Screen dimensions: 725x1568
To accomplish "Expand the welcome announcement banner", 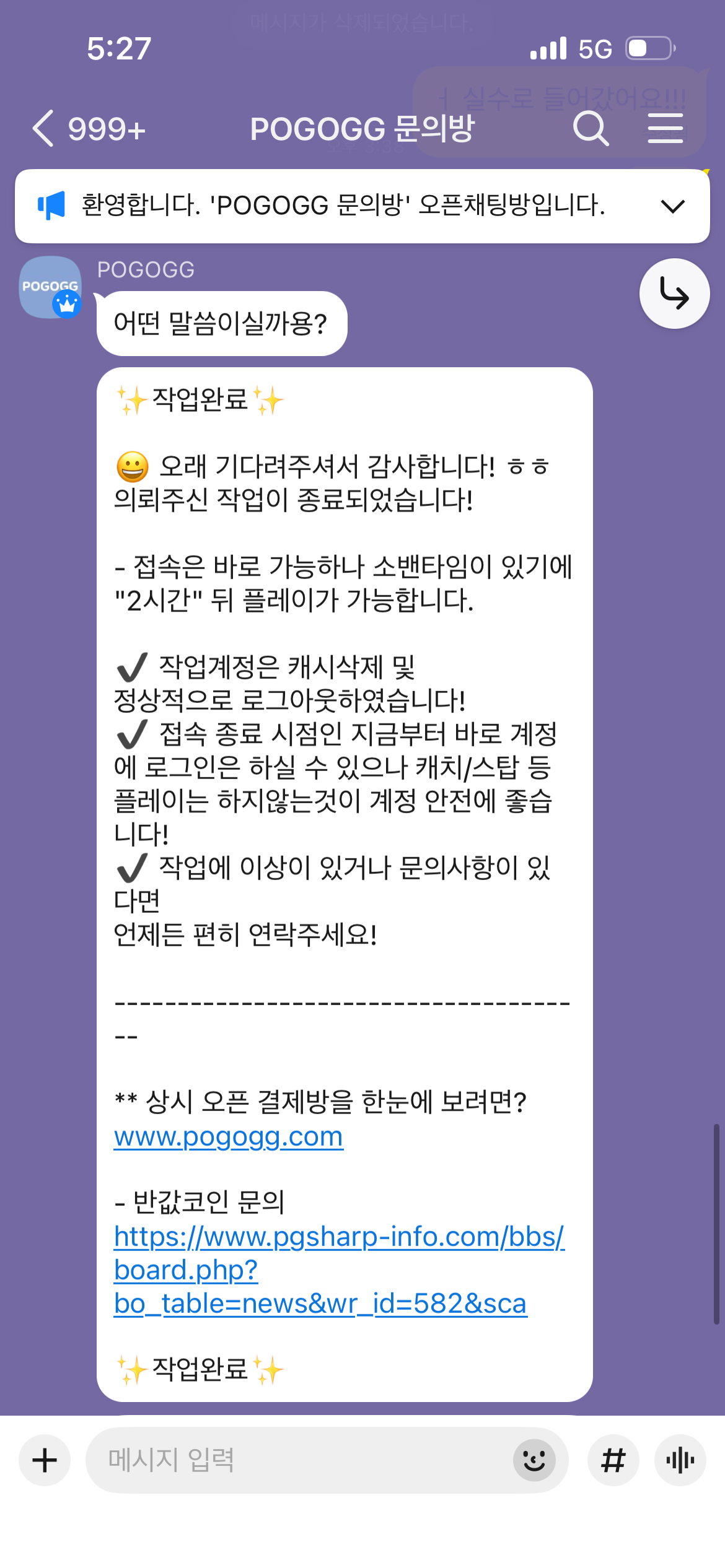I will 672,206.
